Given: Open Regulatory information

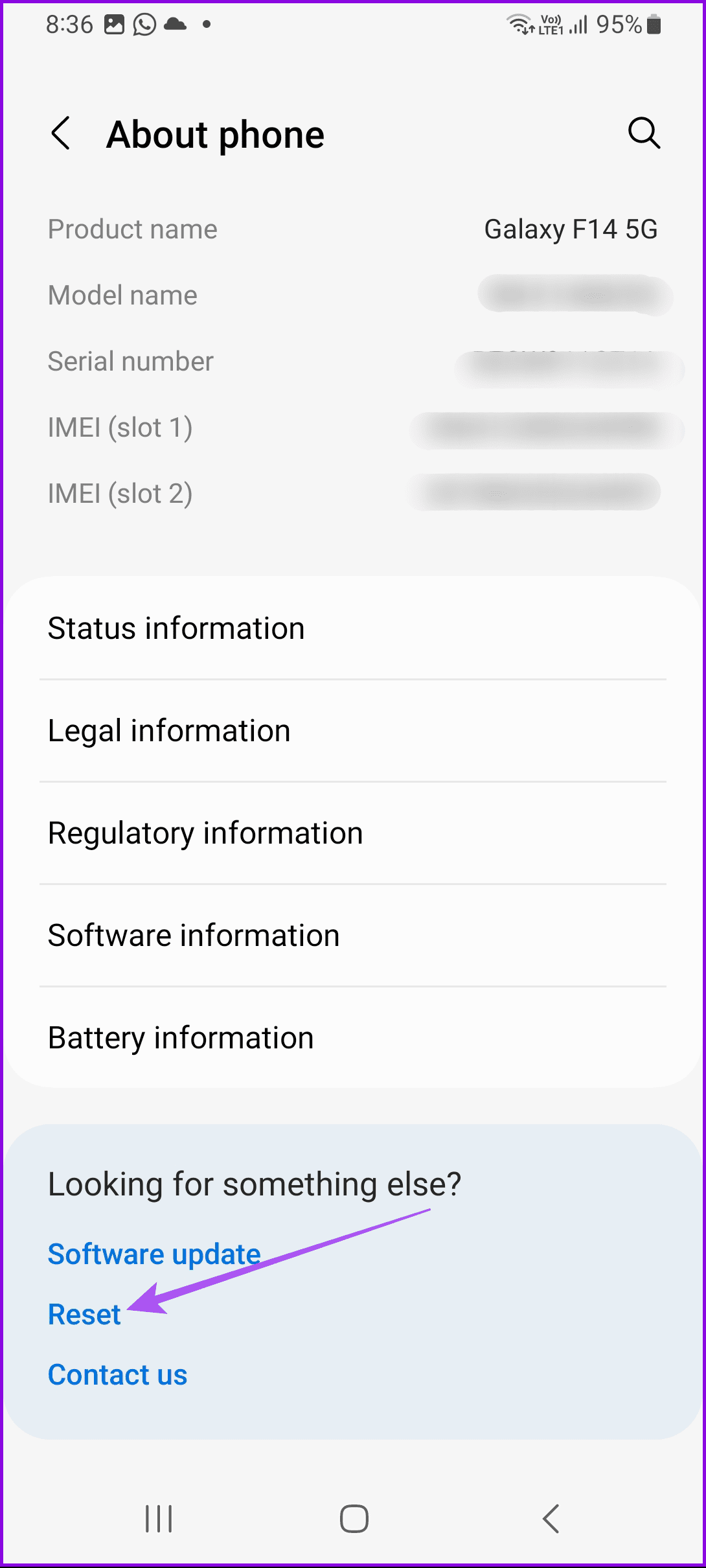Looking at the screenshot, I should 205,833.
